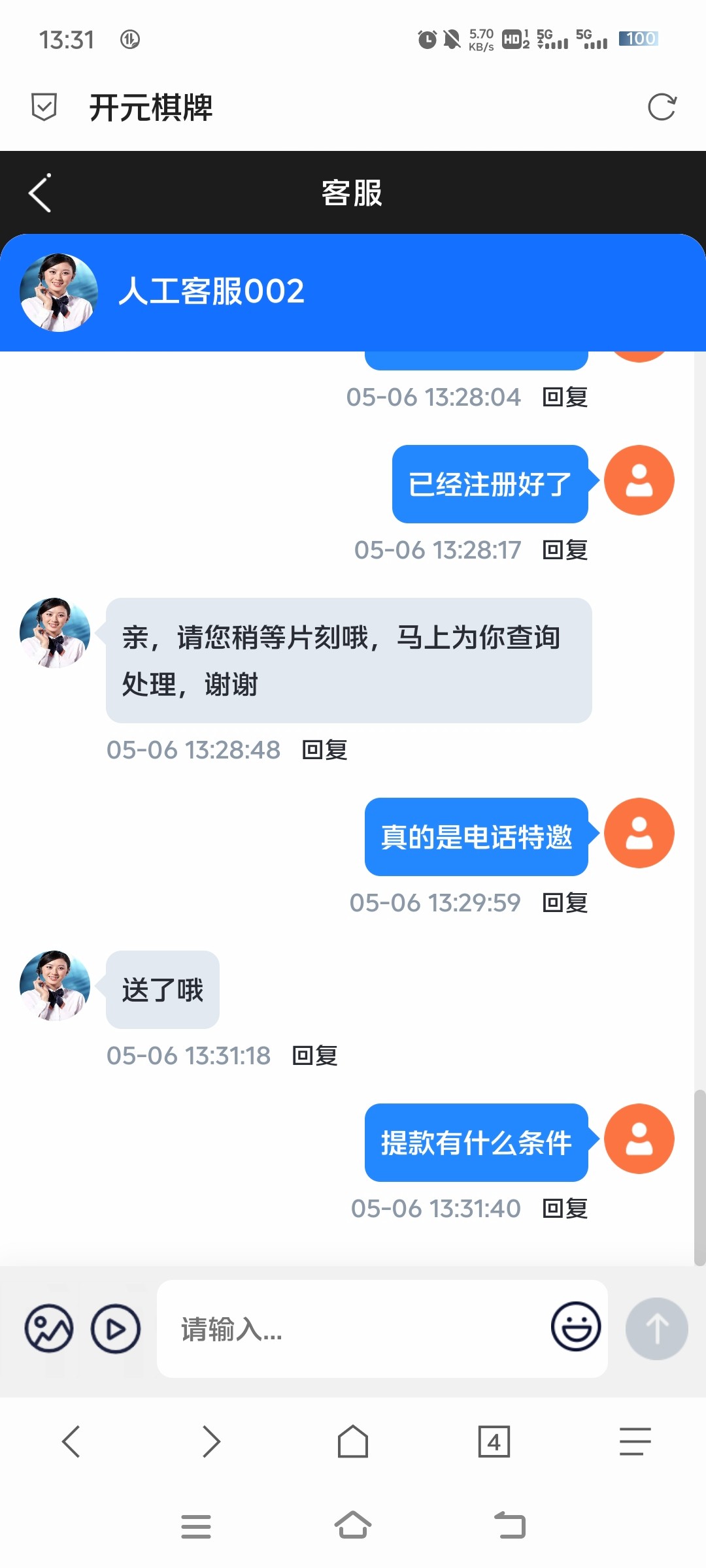The image size is (706, 1568).
Task: Reply to the 真的是电话特邀 message
Action: tap(565, 903)
